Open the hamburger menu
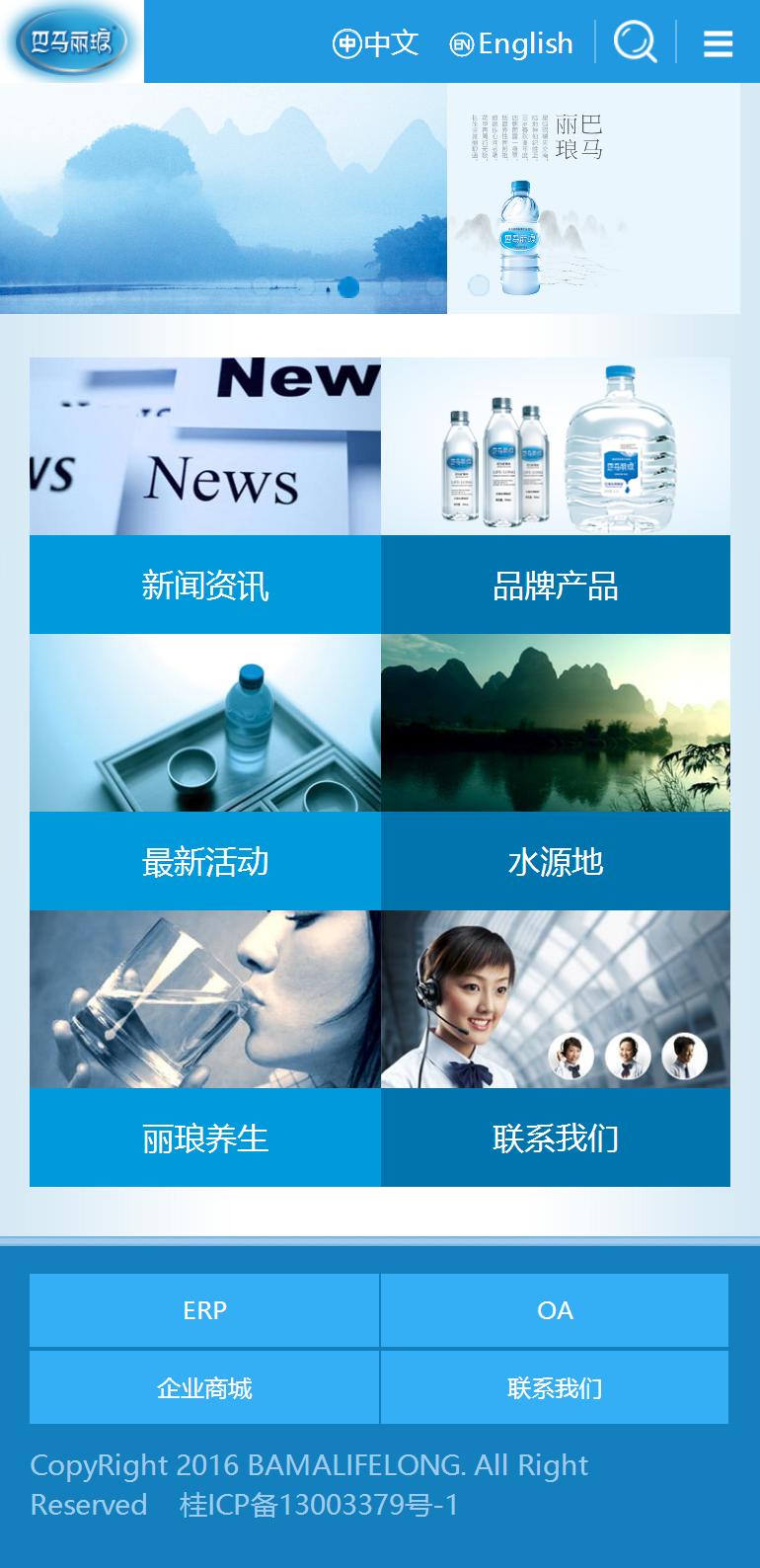Screen dimensions: 760x1568 (x=718, y=43)
